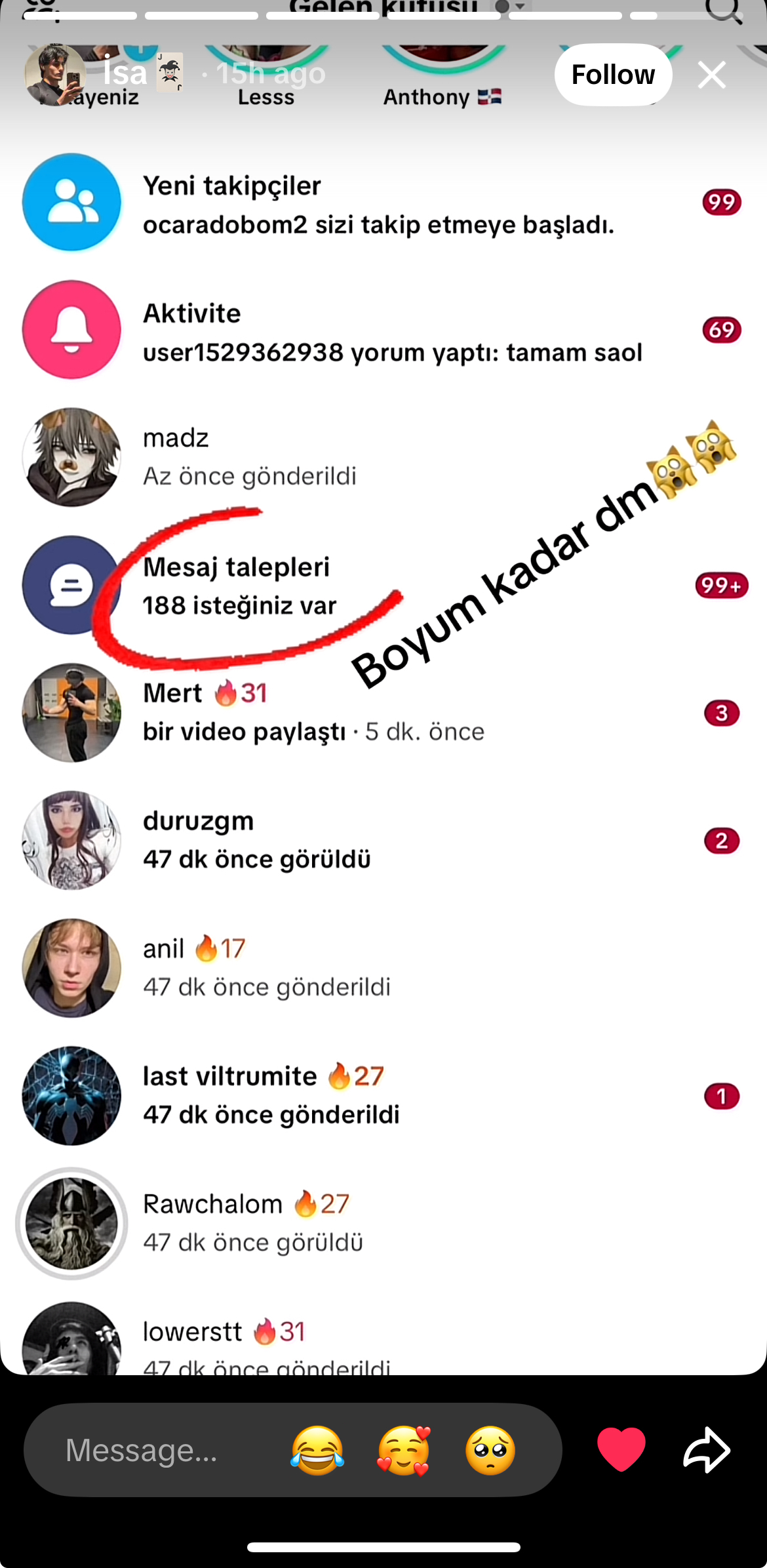Close the story viewer
The image size is (767, 1568).
[711, 75]
